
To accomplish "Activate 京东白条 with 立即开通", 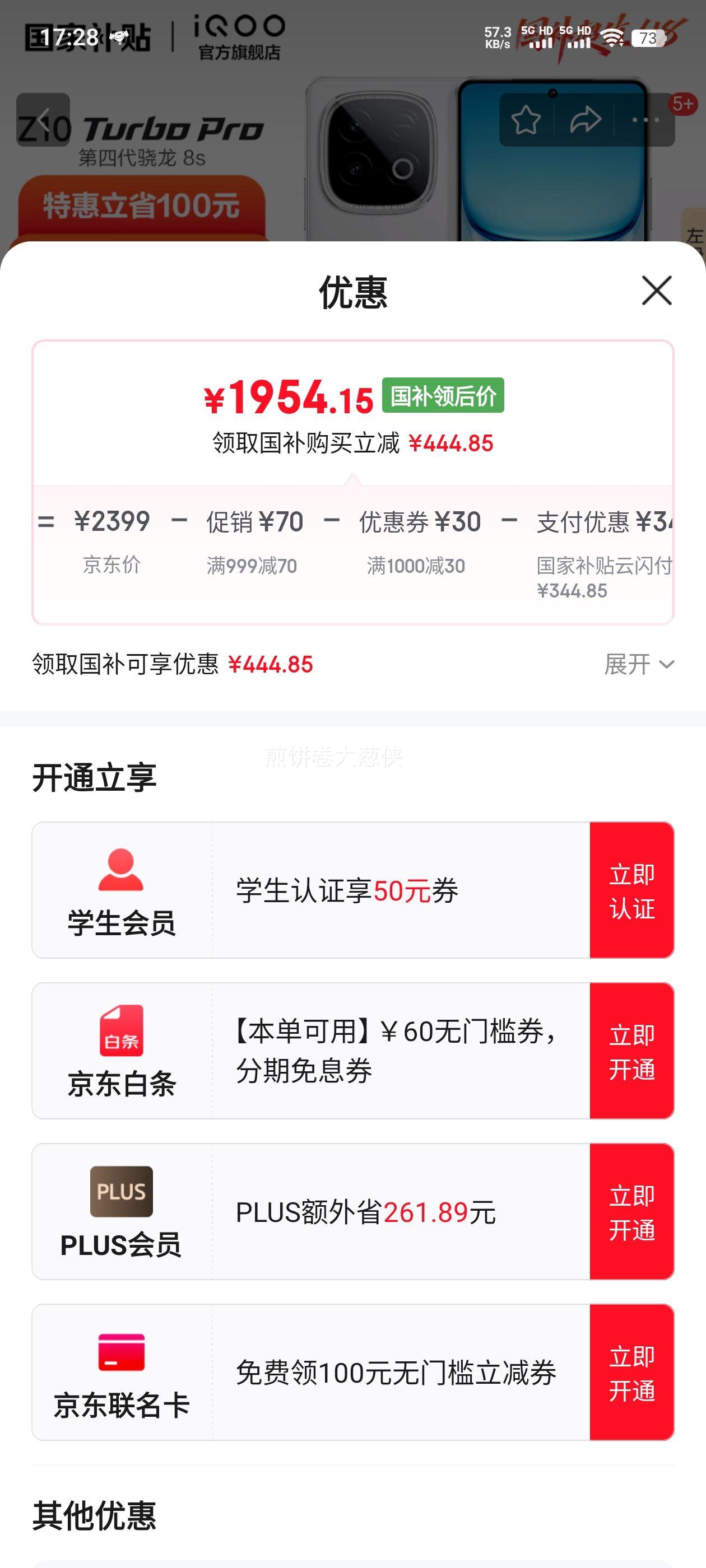I will click(x=631, y=1051).
